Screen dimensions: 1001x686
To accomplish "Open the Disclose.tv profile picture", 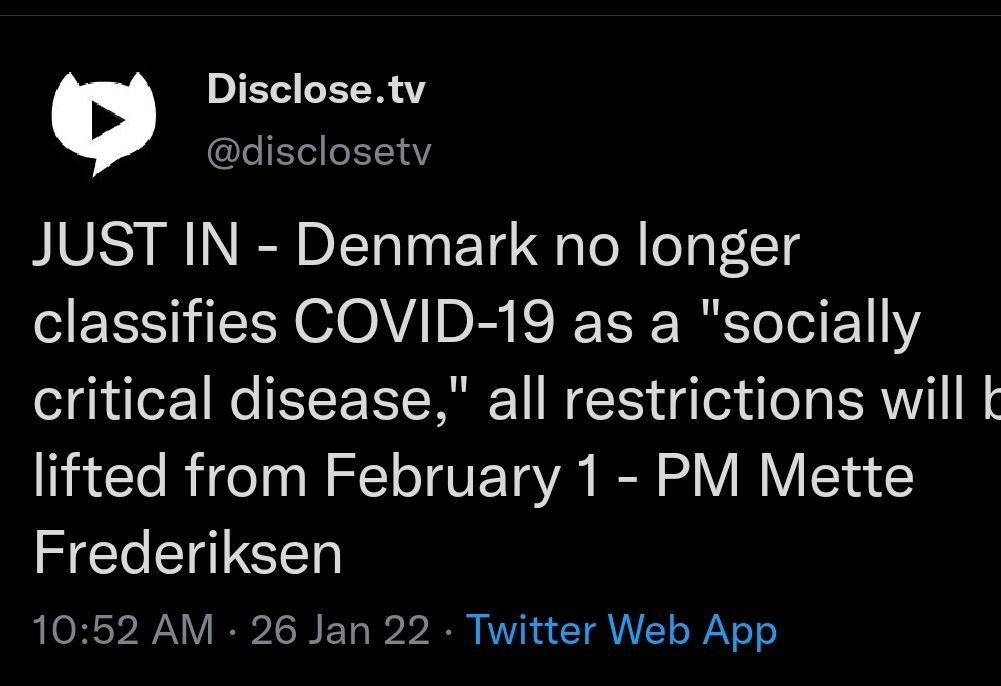I will coord(103,120).
